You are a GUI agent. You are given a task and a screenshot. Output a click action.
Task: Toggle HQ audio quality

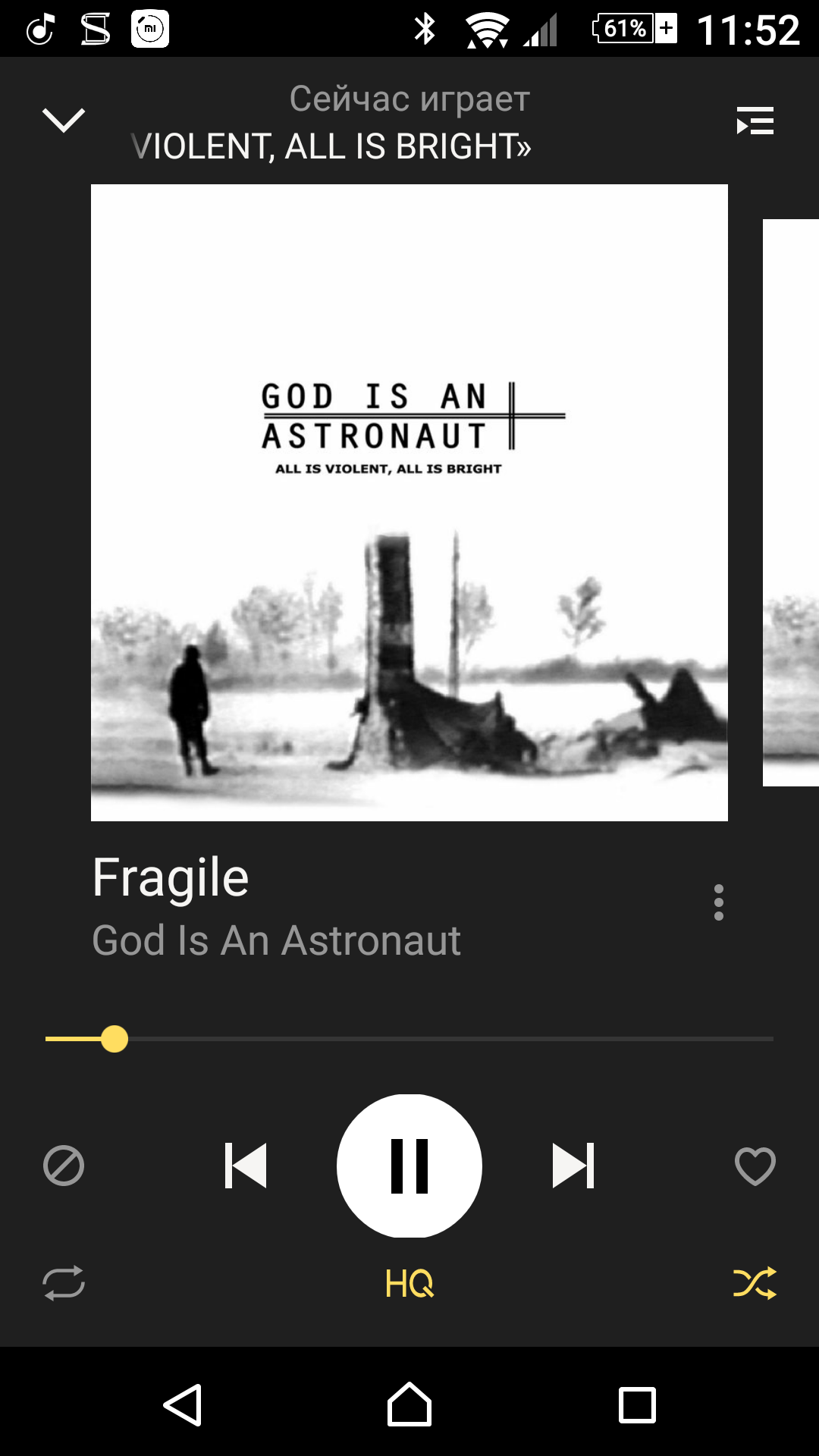(x=409, y=1283)
